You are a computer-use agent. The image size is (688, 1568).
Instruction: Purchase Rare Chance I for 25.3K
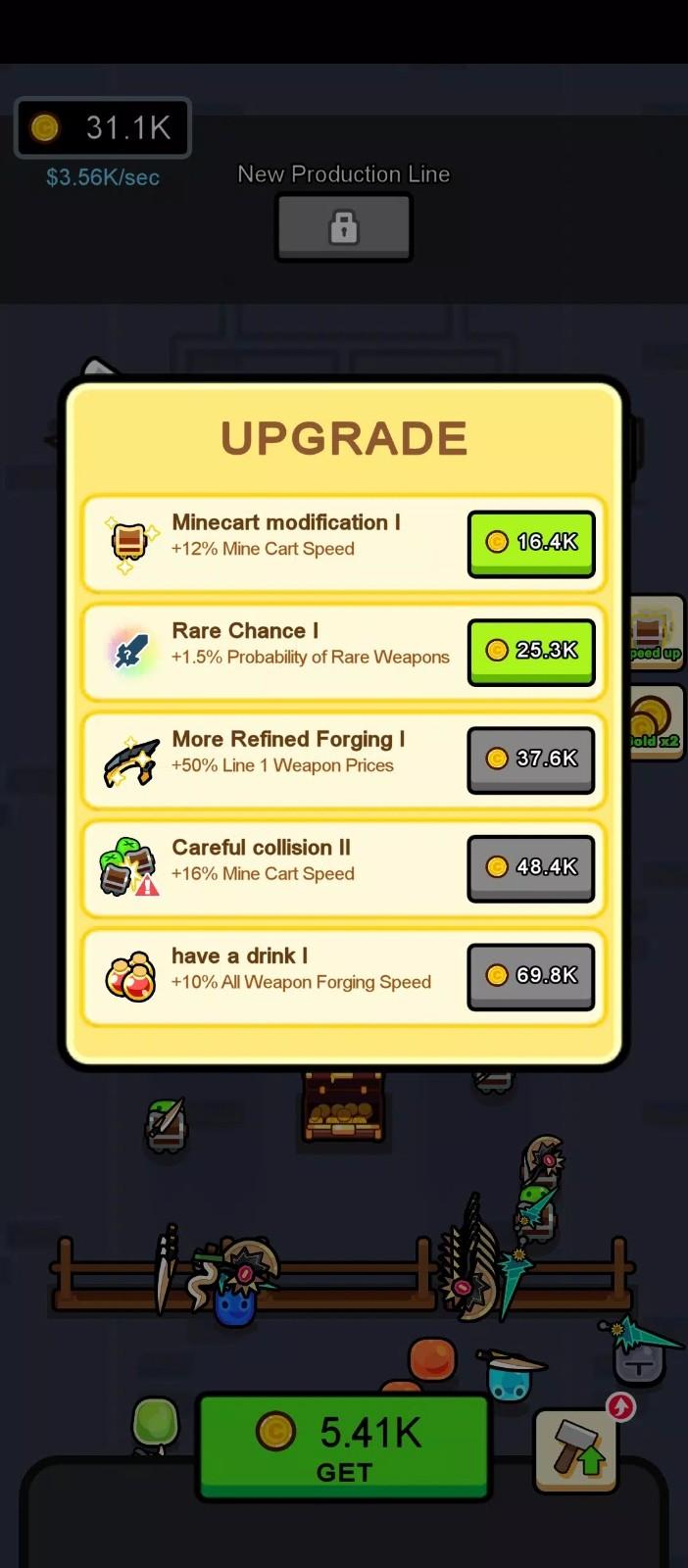coord(531,651)
